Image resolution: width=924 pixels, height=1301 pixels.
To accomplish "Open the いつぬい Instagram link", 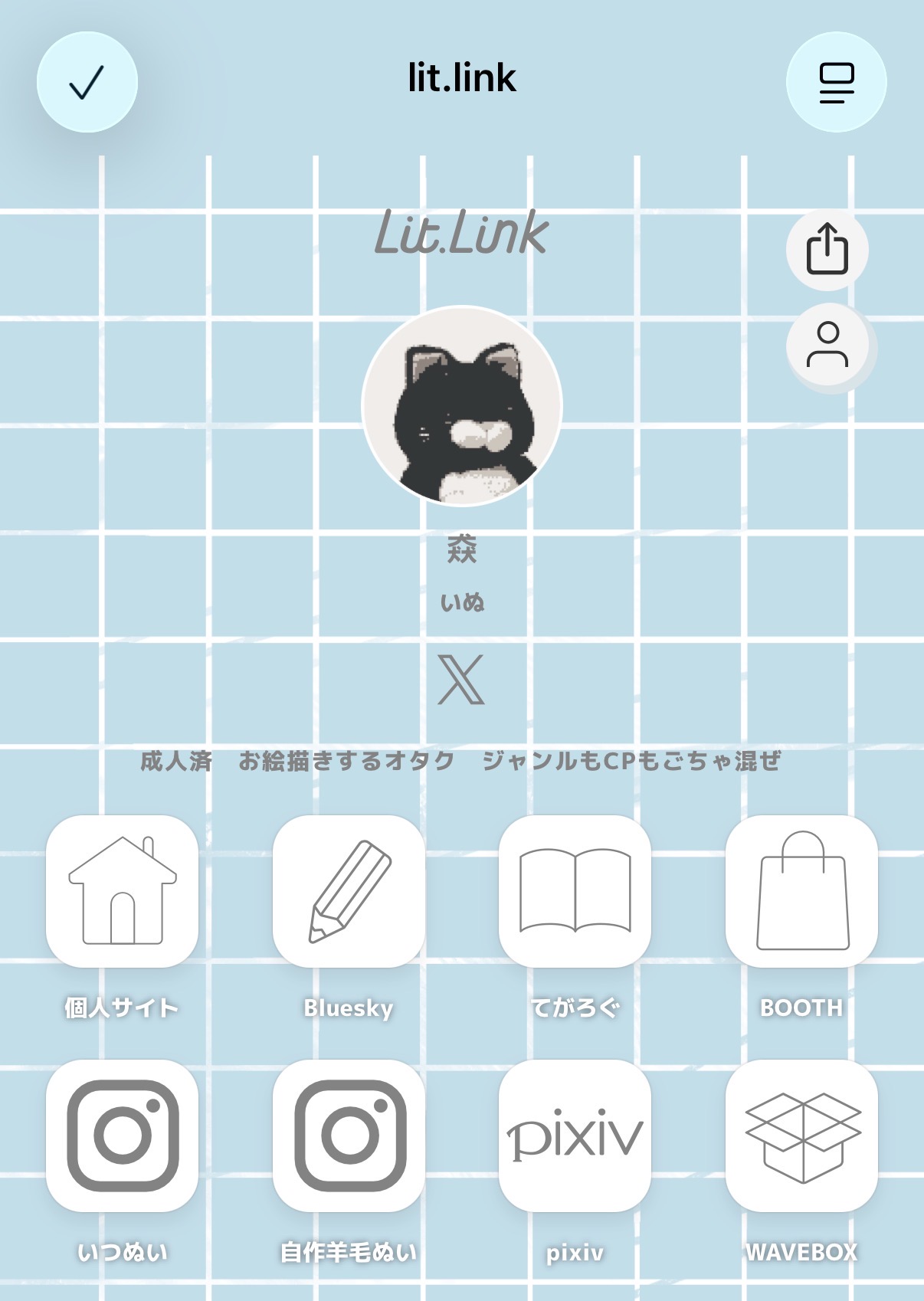I will [x=123, y=1136].
